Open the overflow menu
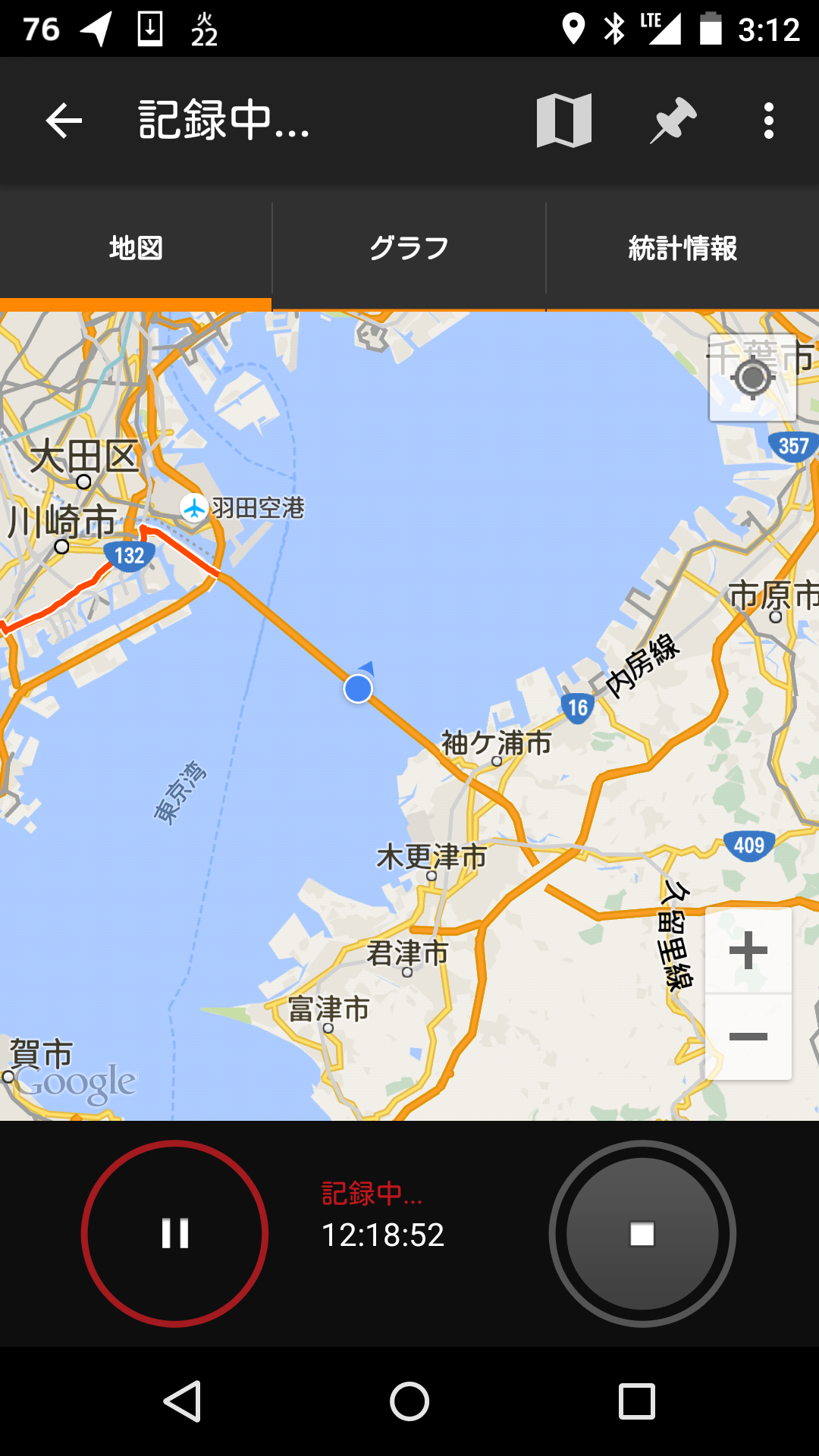The height and width of the screenshot is (1456, 819). 769,121
